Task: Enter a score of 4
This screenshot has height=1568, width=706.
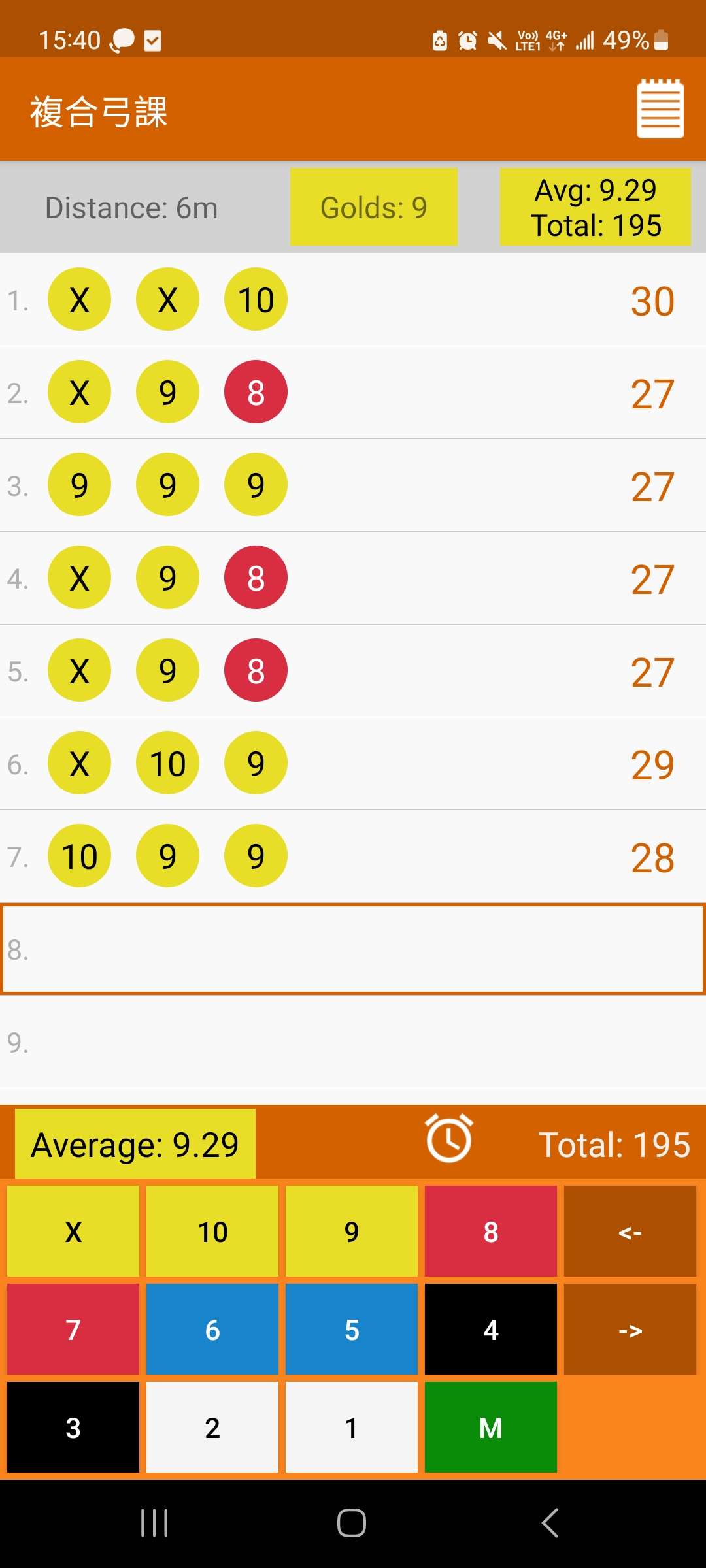Action: point(491,1330)
